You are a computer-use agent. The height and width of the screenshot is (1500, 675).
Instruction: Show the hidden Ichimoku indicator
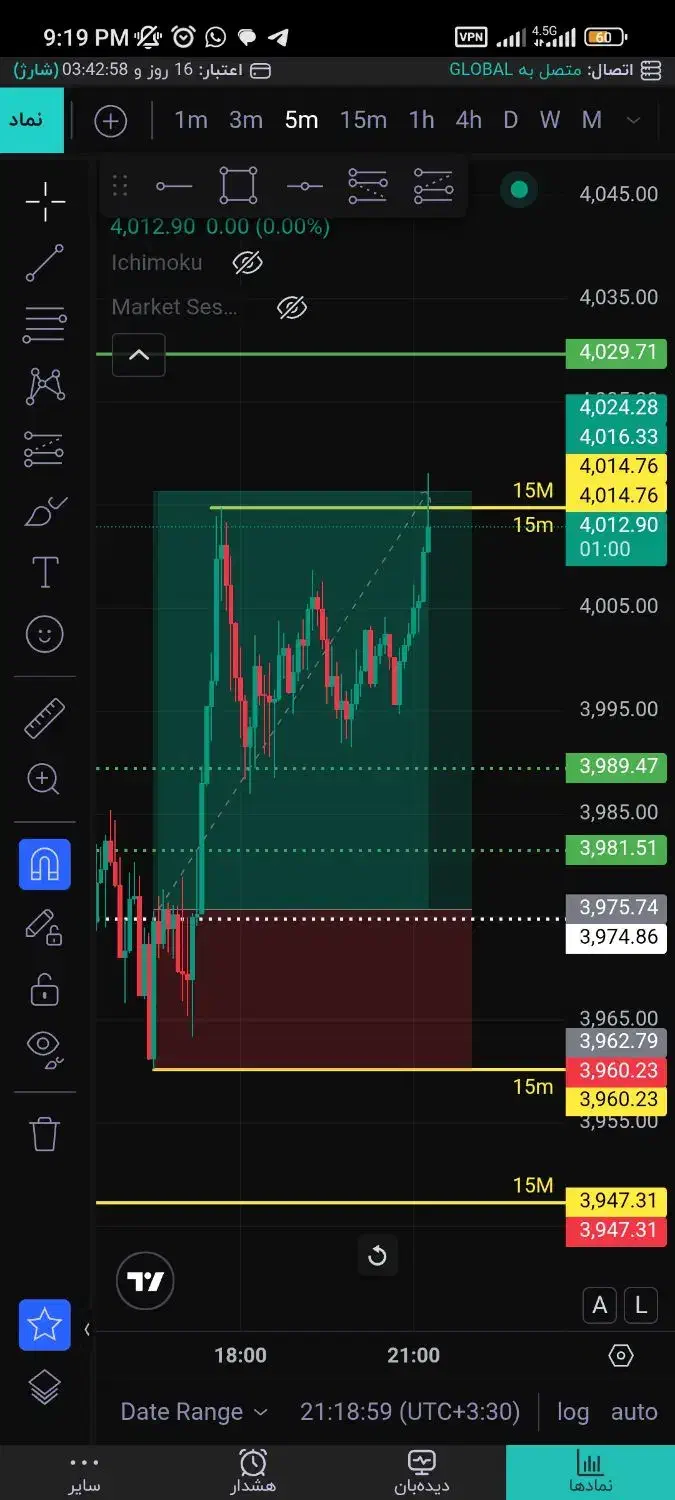(x=247, y=263)
